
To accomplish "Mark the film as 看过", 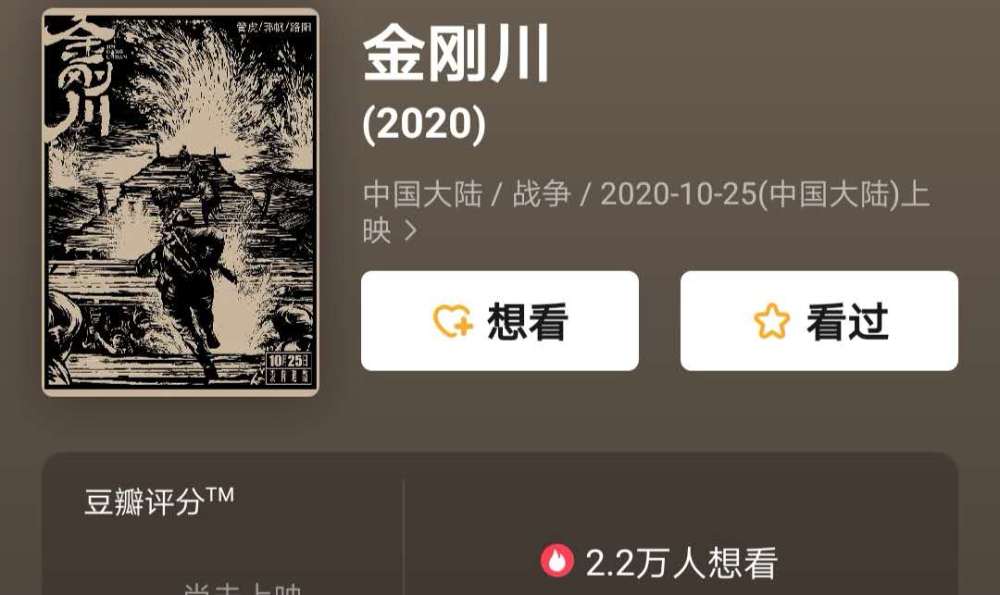I will [819, 321].
